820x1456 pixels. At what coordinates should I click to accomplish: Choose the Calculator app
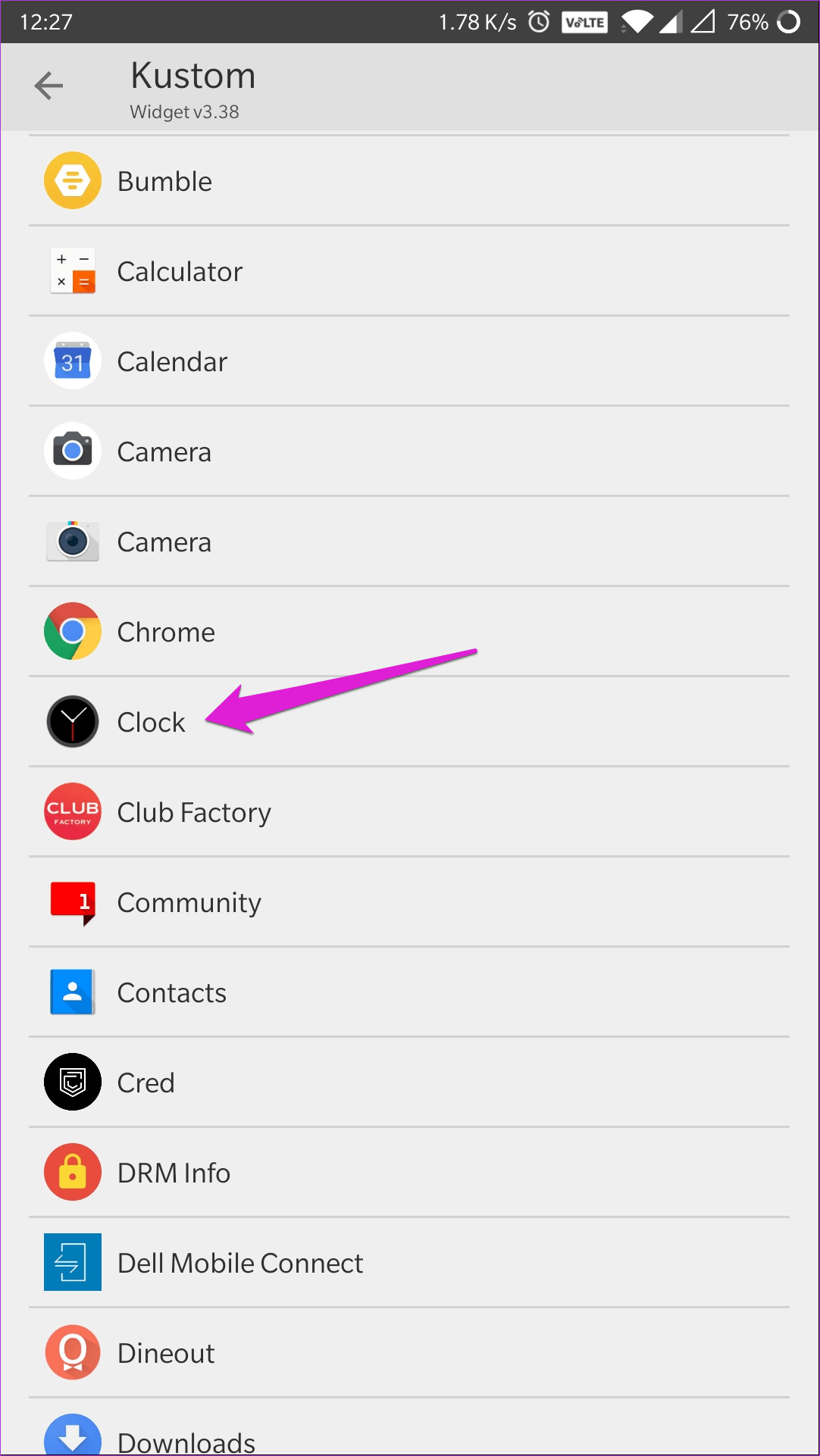click(x=180, y=271)
